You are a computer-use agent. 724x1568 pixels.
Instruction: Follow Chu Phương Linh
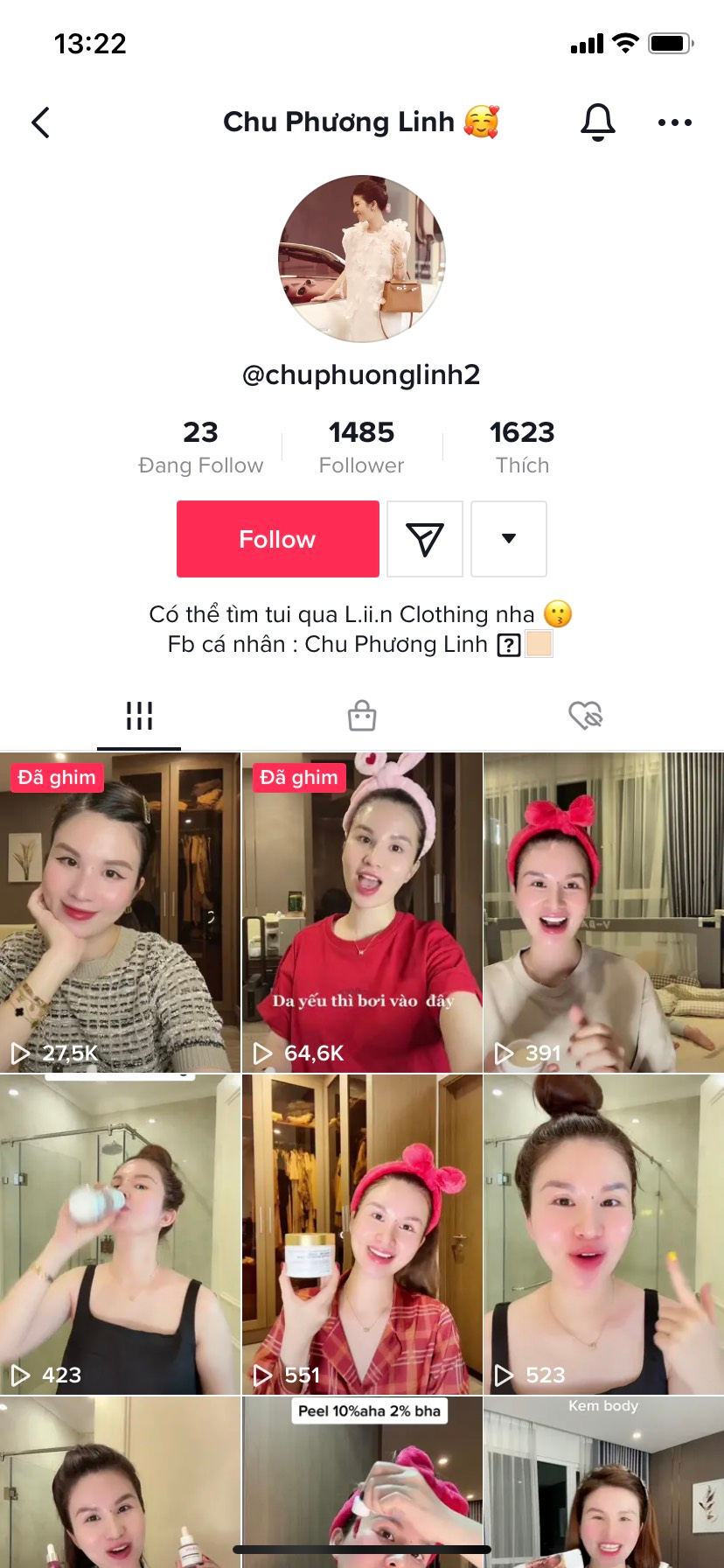[277, 539]
